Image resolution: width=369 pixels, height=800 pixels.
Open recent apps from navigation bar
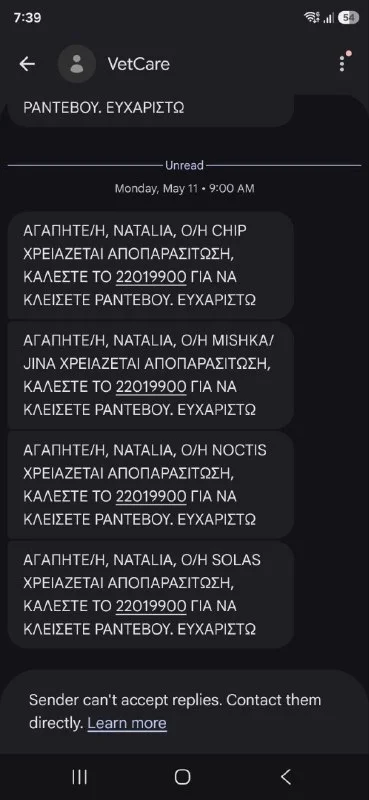[80, 777]
